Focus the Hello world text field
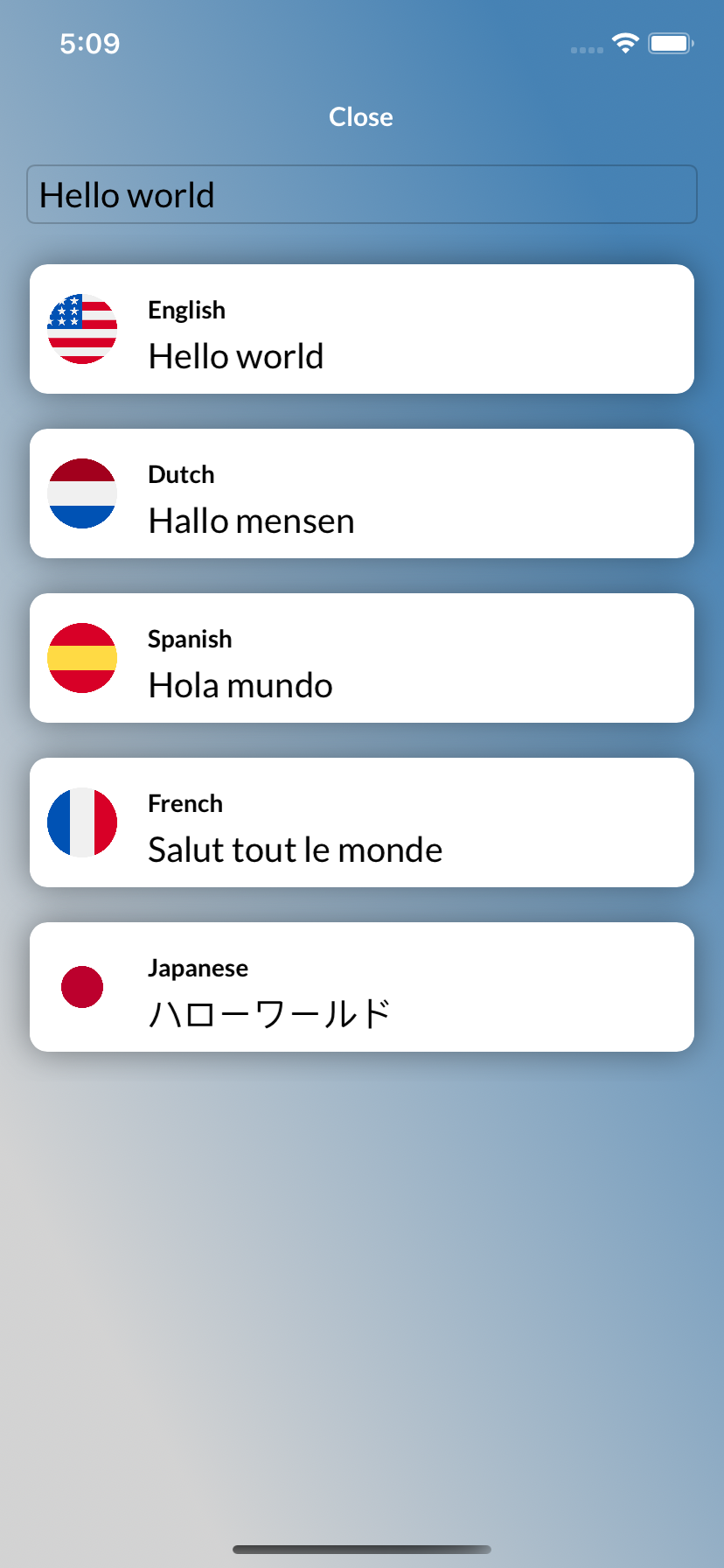 click(x=362, y=194)
